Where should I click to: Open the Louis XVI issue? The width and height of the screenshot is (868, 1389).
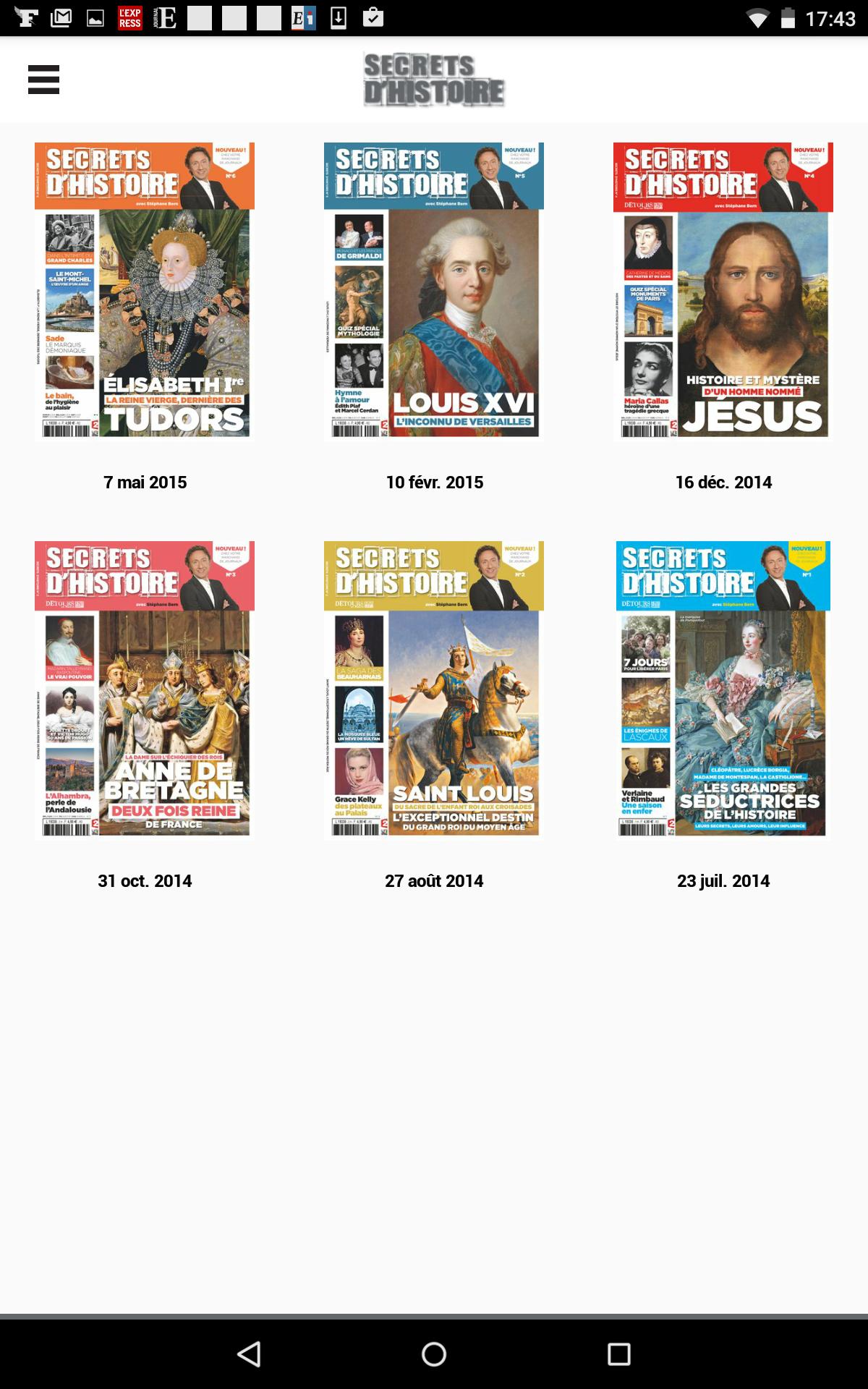[434, 292]
